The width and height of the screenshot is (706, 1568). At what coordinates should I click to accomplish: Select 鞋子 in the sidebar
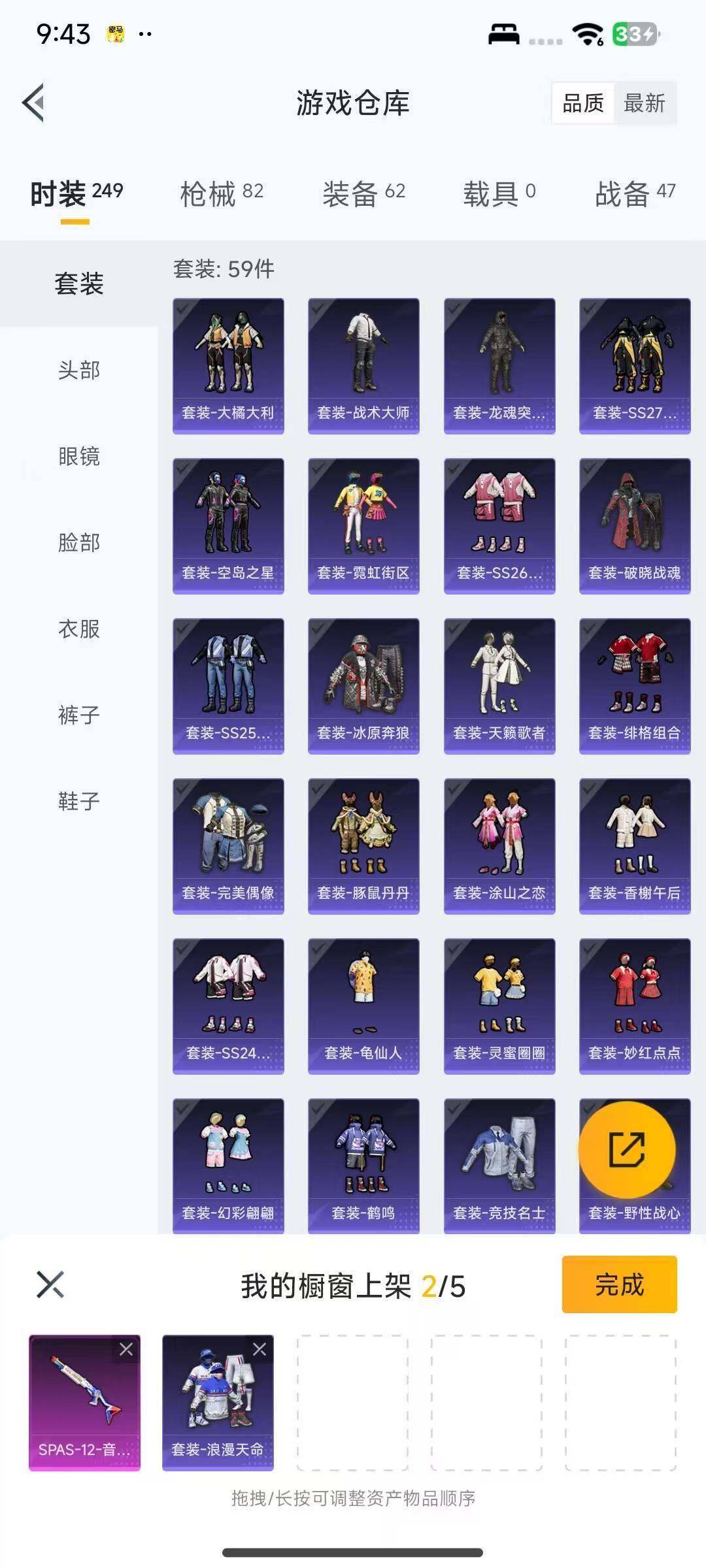77,802
